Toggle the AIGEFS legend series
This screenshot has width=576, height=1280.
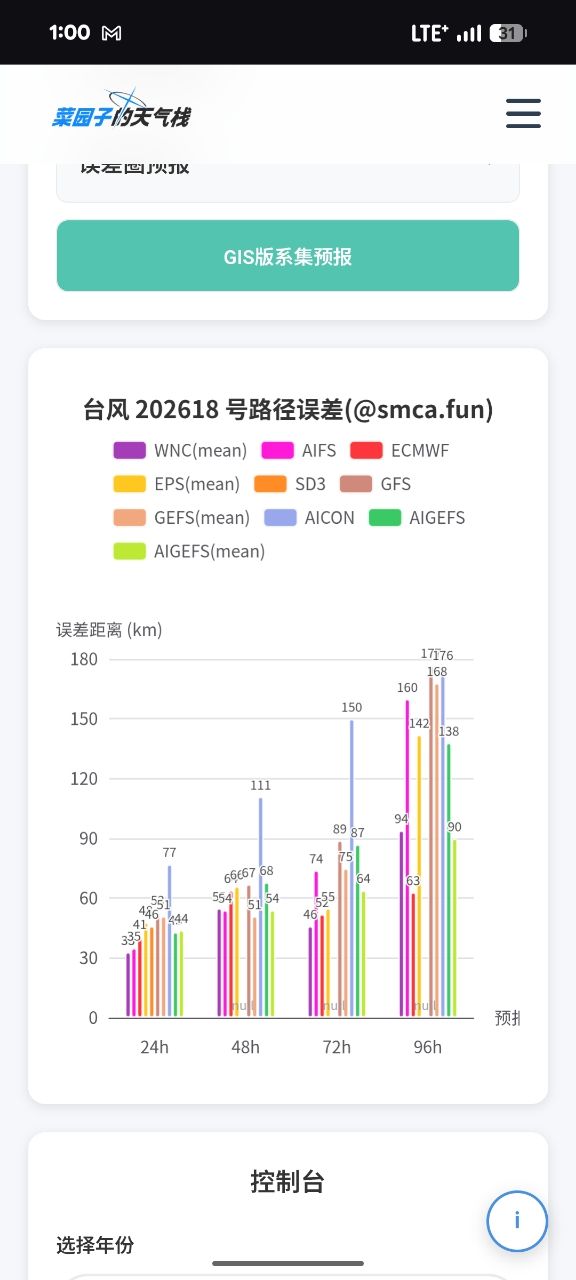(417, 518)
